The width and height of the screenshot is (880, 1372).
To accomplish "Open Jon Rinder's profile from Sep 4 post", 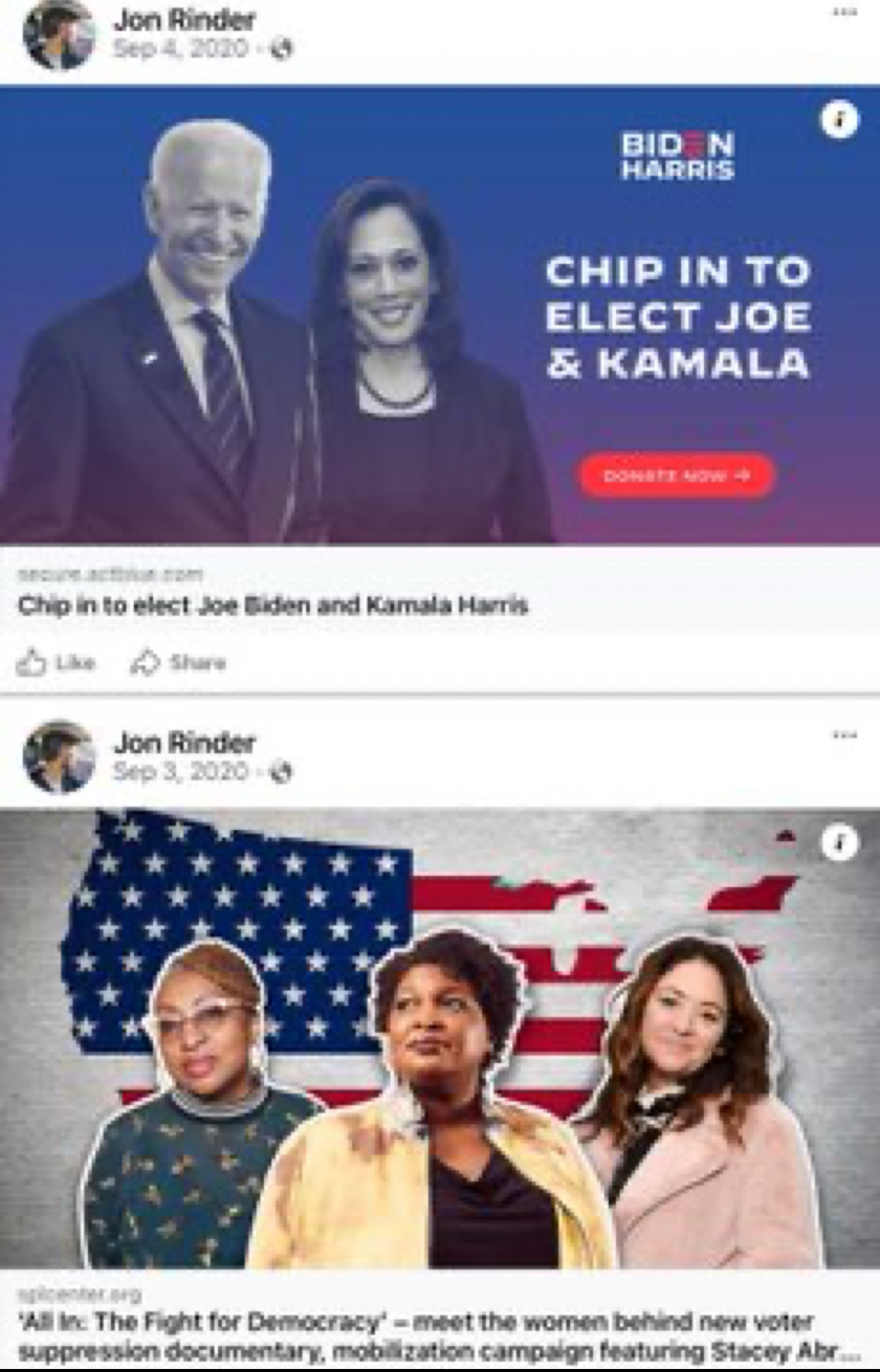I will pos(184,20).
